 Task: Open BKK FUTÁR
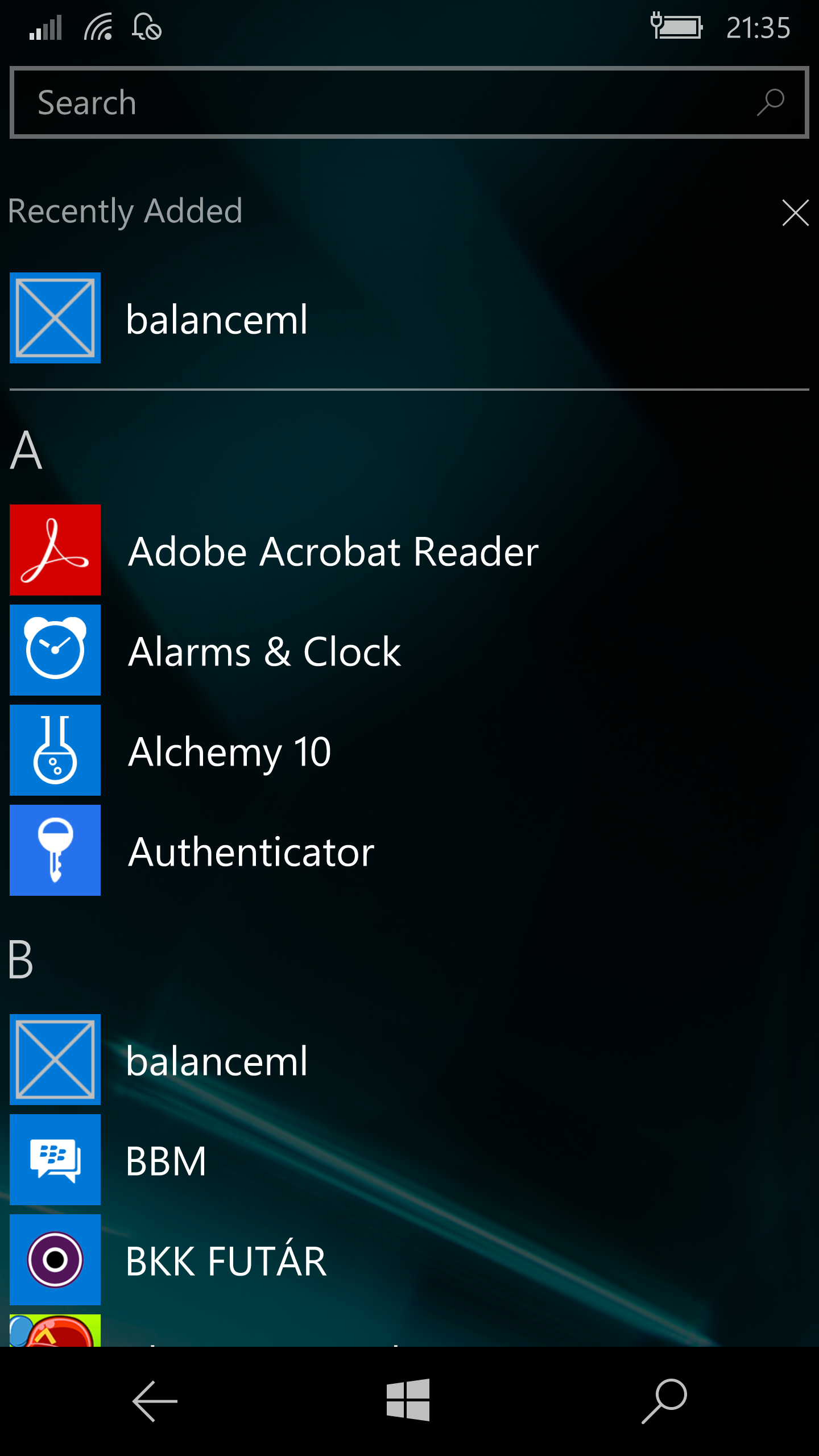coord(409,1260)
